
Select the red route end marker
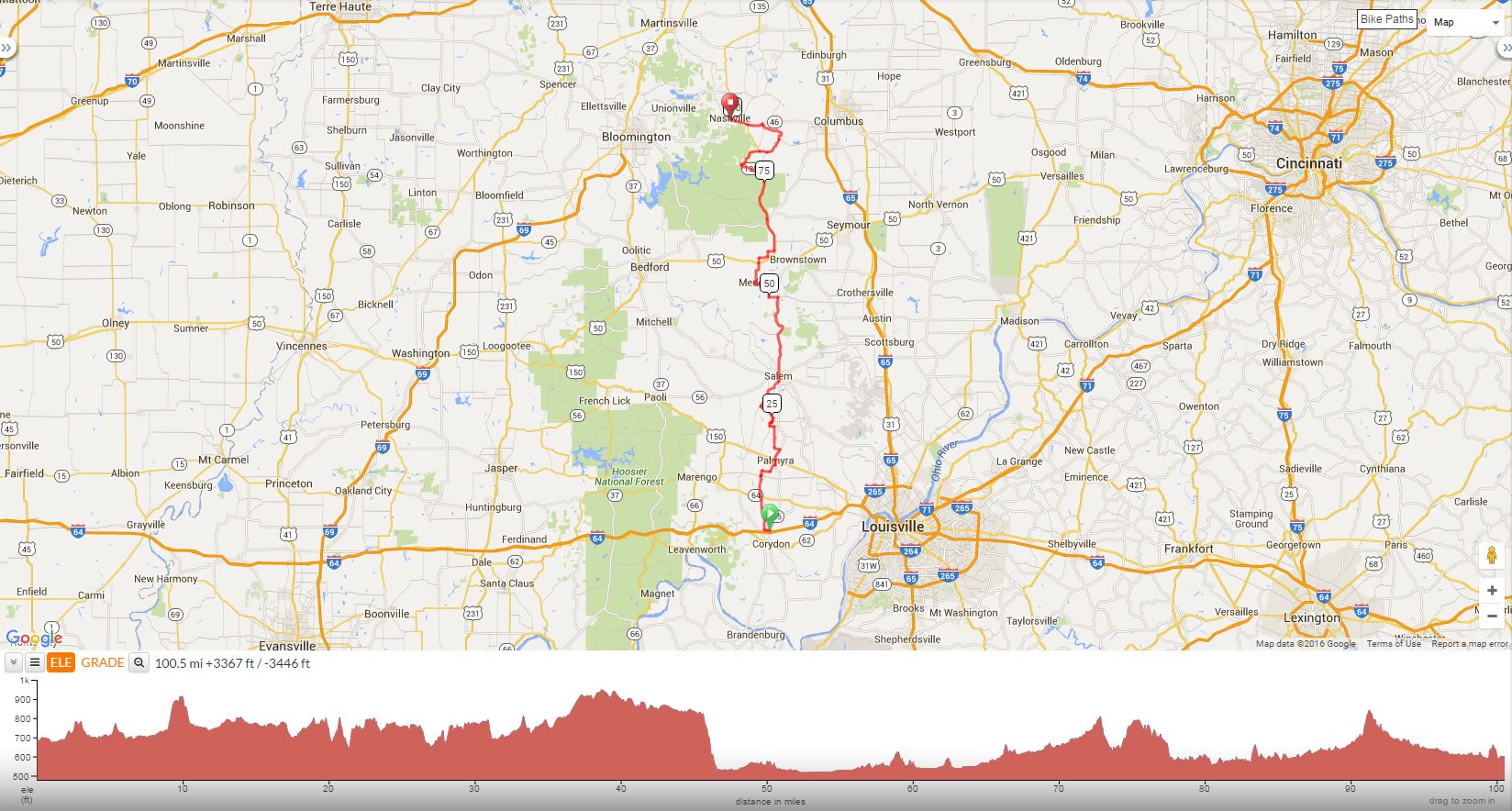coord(730,104)
